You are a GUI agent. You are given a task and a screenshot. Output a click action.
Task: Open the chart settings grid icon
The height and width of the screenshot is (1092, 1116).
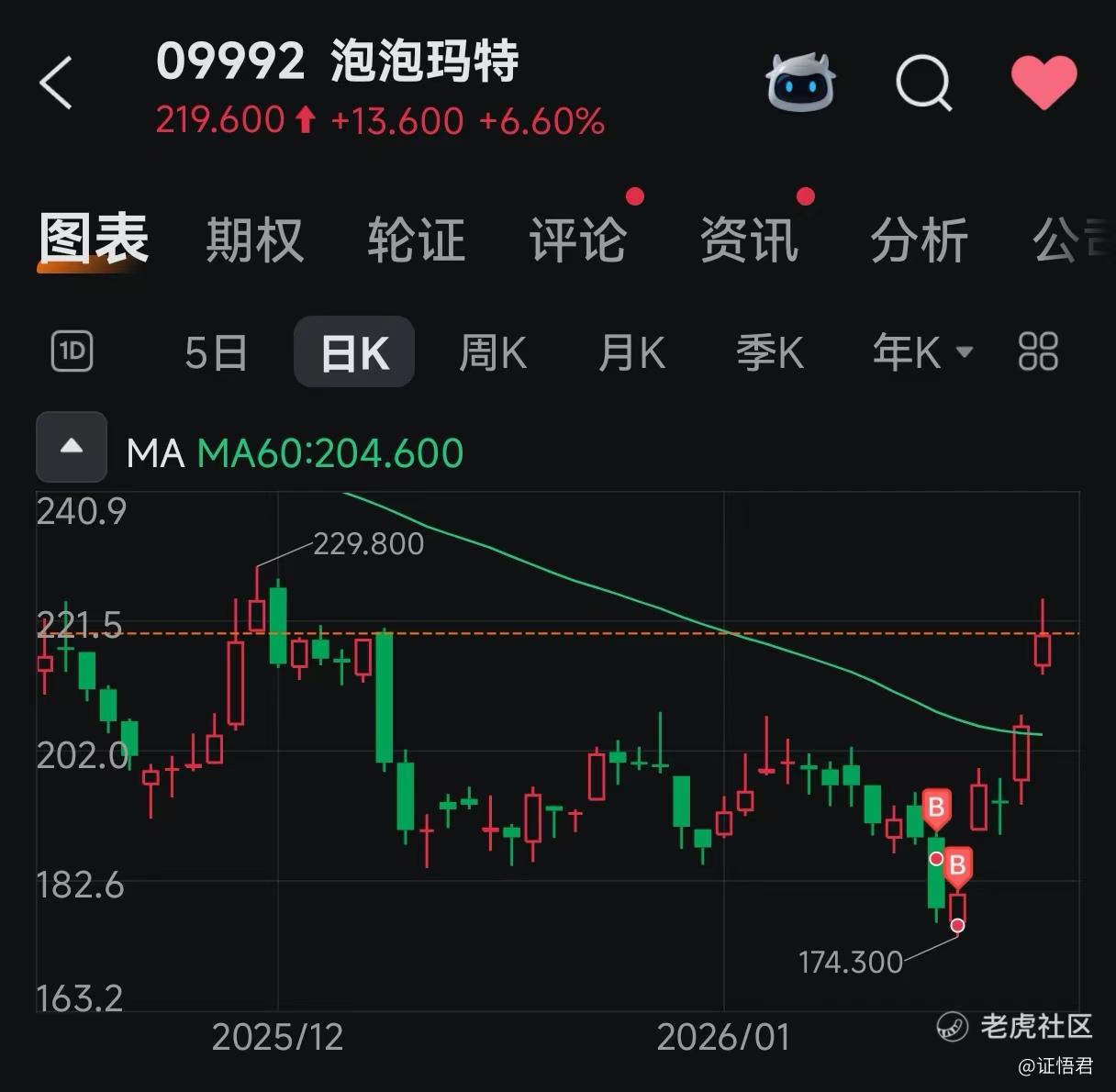point(1038,351)
